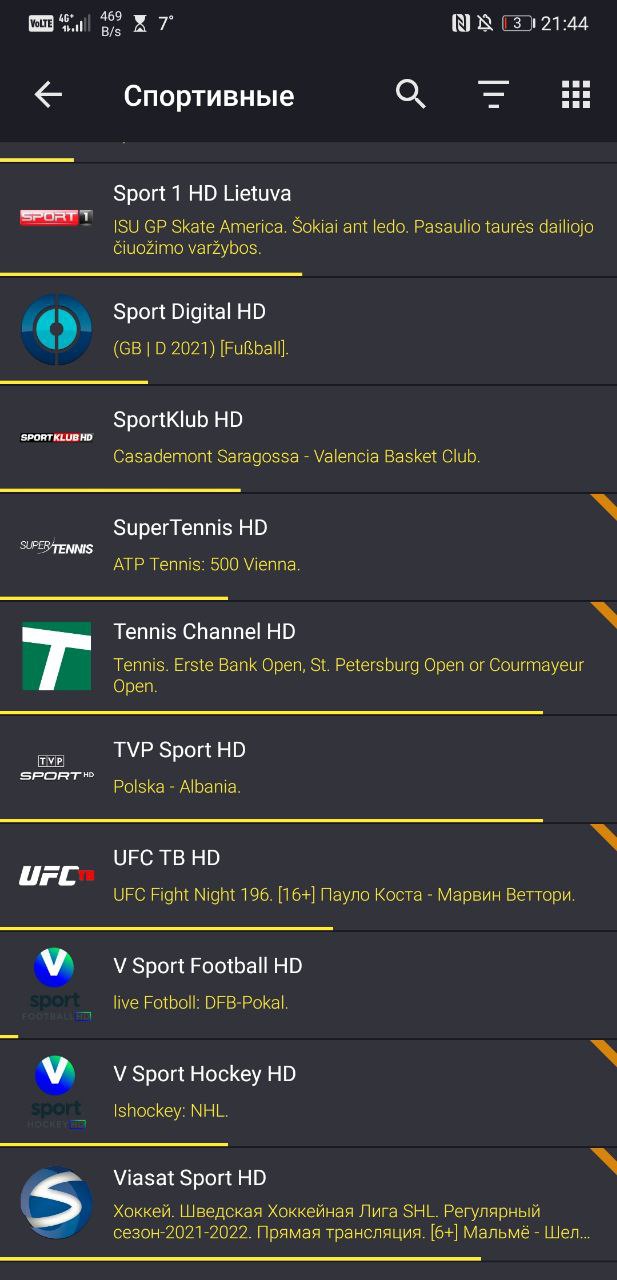Open Sport 1 HD Lietuva channel
Image resolution: width=617 pixels, height=1280 pixels.
coord(308,219)
